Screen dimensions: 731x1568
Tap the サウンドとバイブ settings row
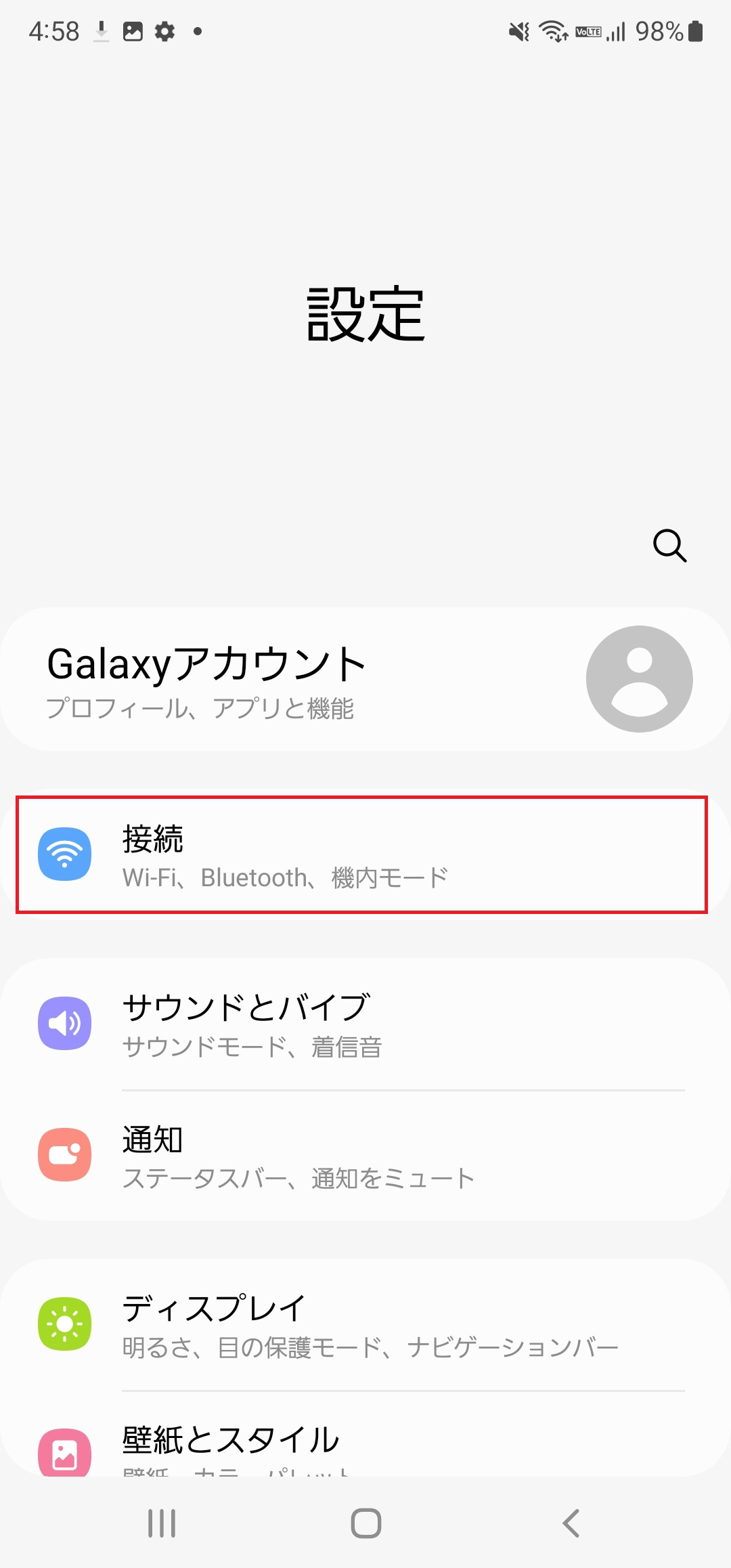[365, 1024]
